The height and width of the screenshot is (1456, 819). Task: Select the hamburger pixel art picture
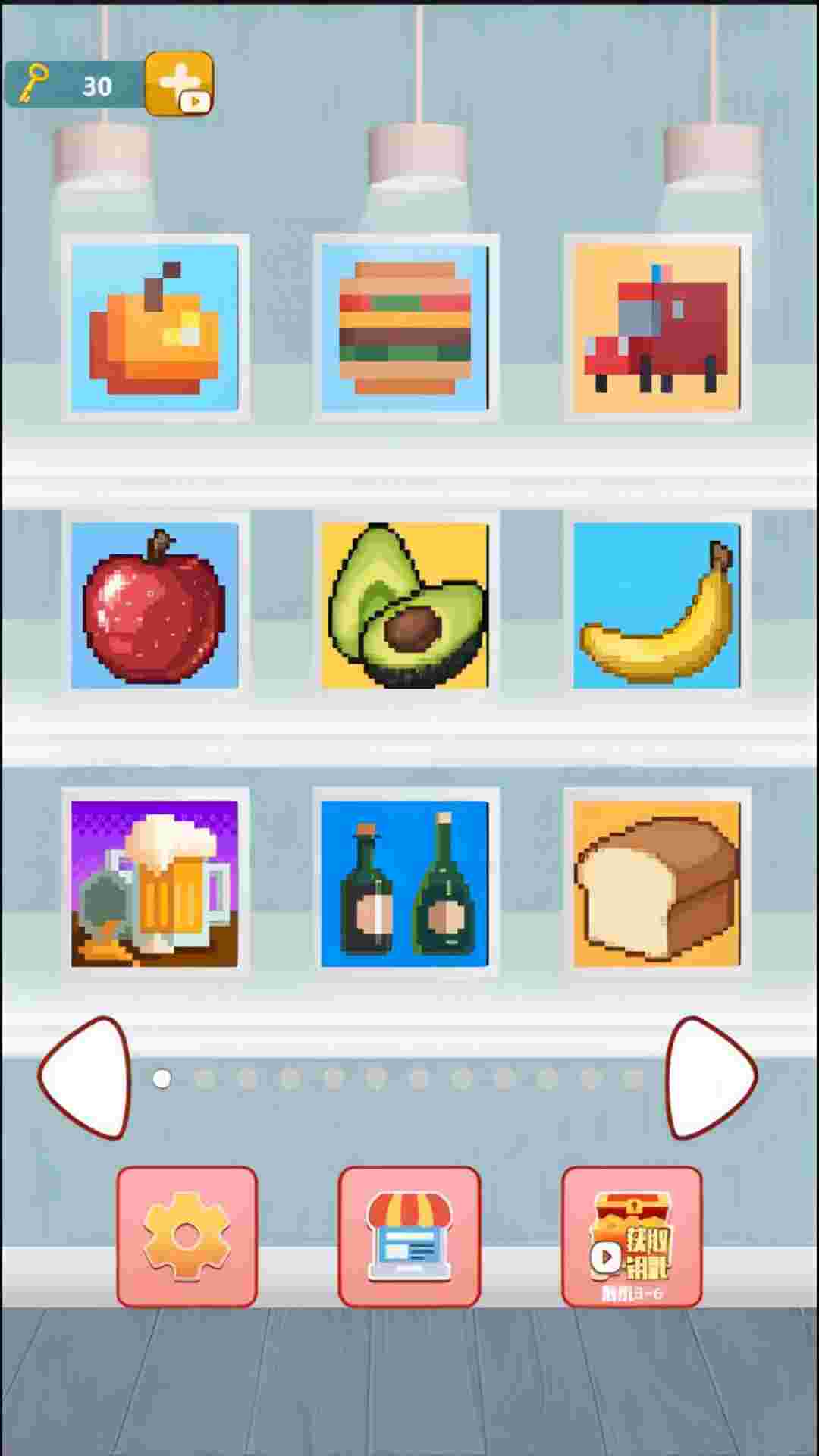(405, 328)
